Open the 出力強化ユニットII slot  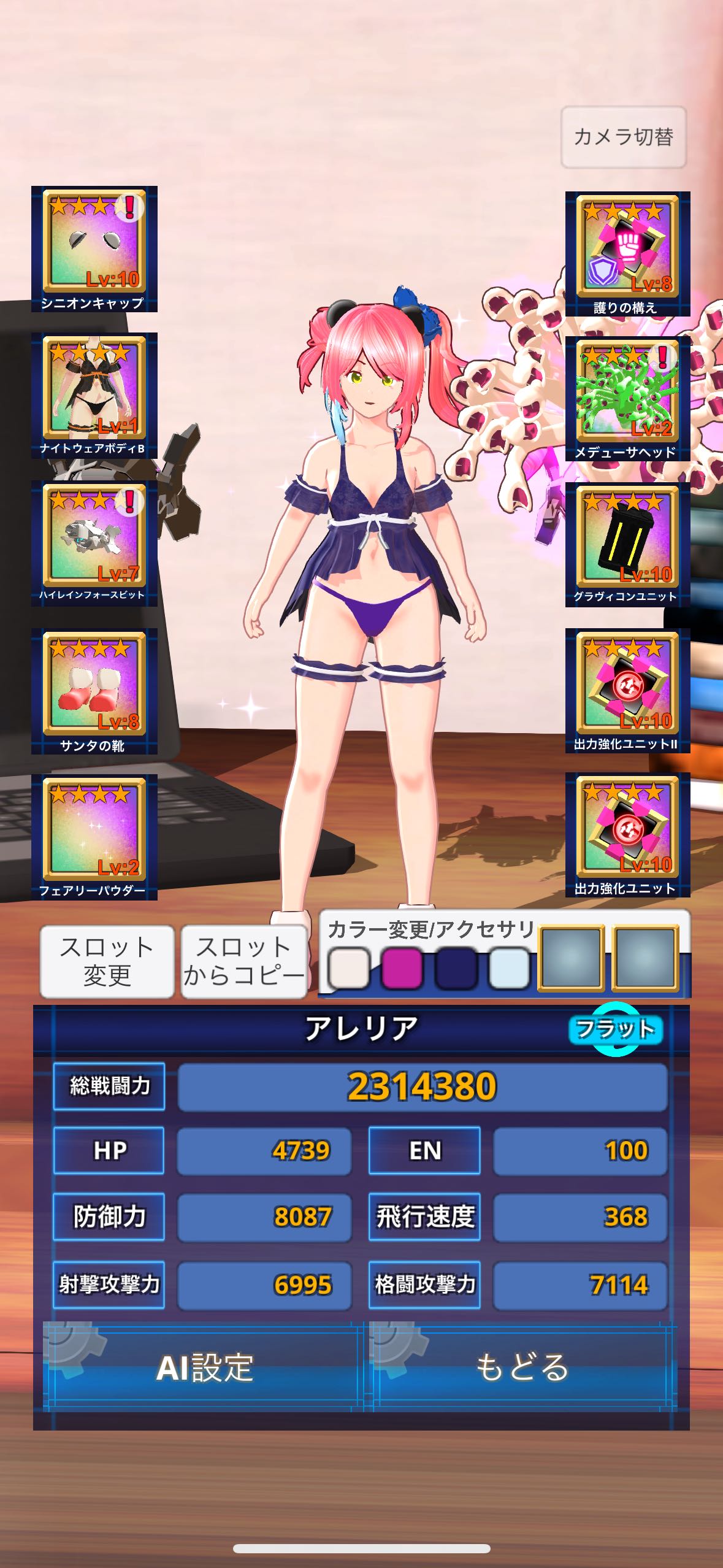[627, 690]
